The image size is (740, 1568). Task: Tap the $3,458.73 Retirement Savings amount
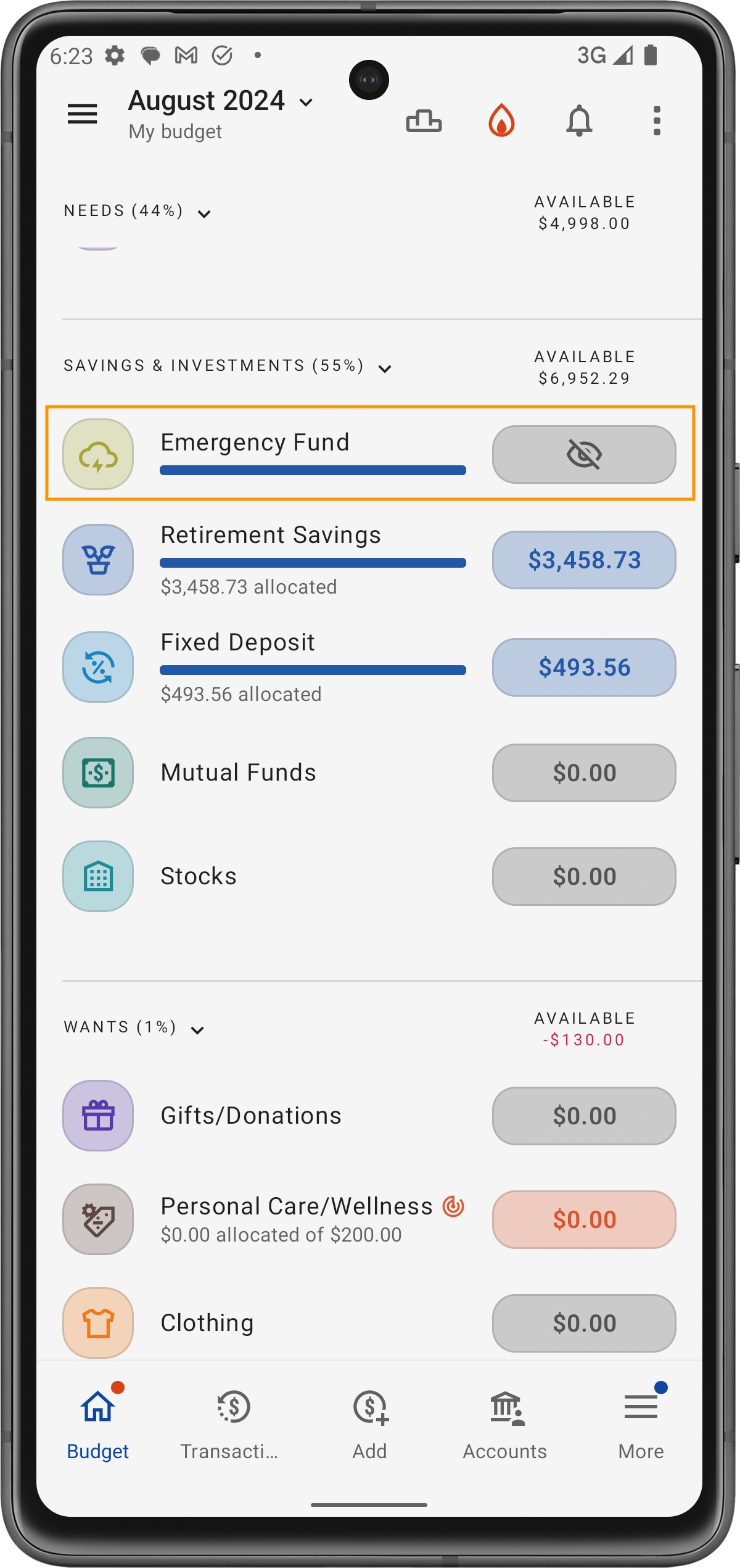tap(583, 560)
